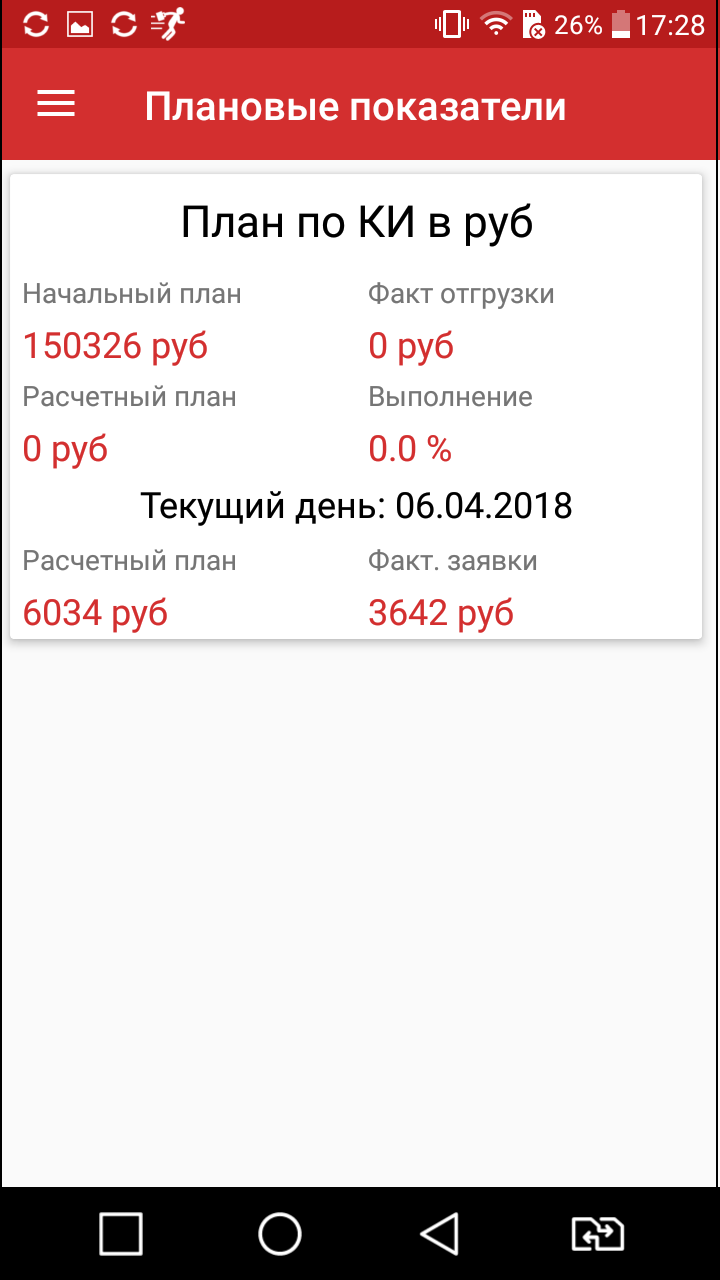Go back using the system back button
The image size is (720, 1280).
tap(439, 1233)
